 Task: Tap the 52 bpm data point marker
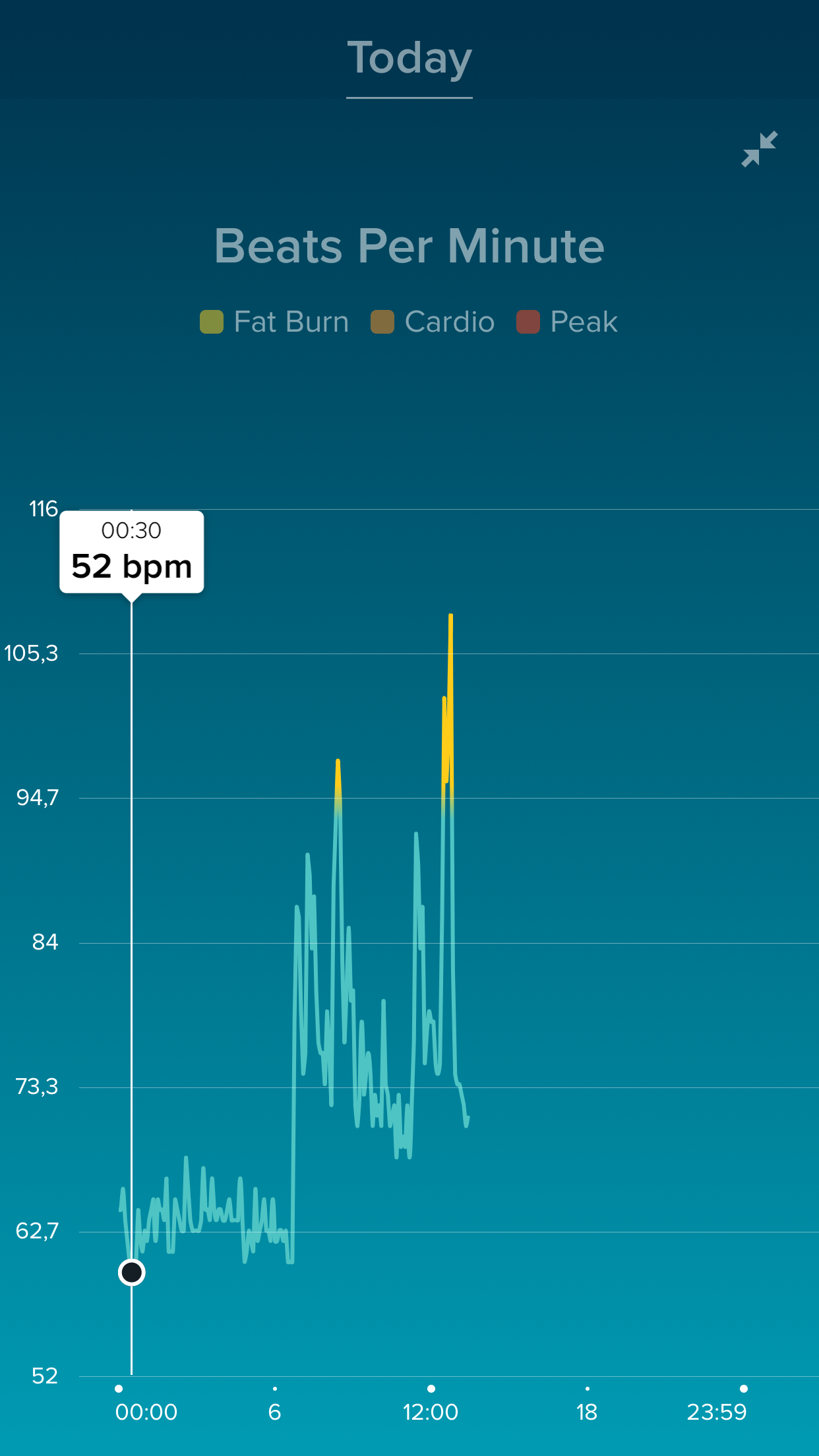tap(132, 1272)
